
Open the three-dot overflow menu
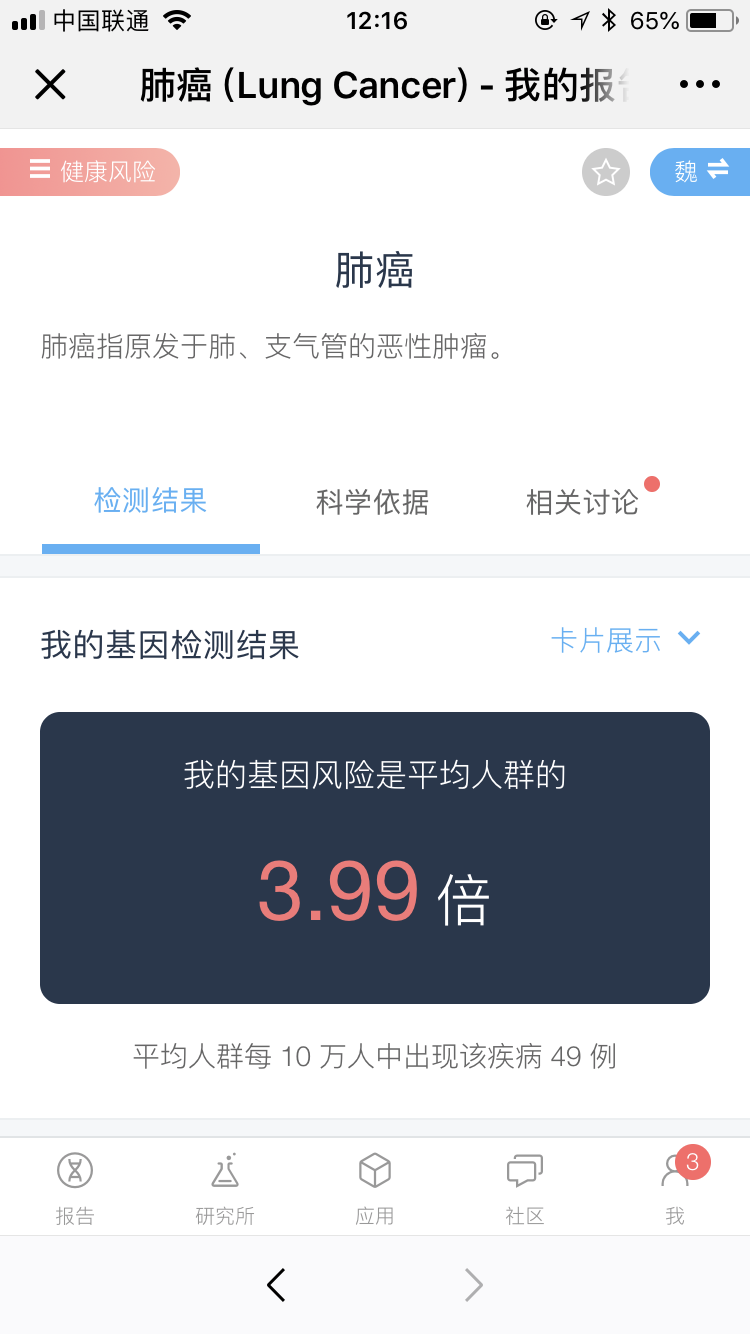pyautogui.click(x=700, y=85)
